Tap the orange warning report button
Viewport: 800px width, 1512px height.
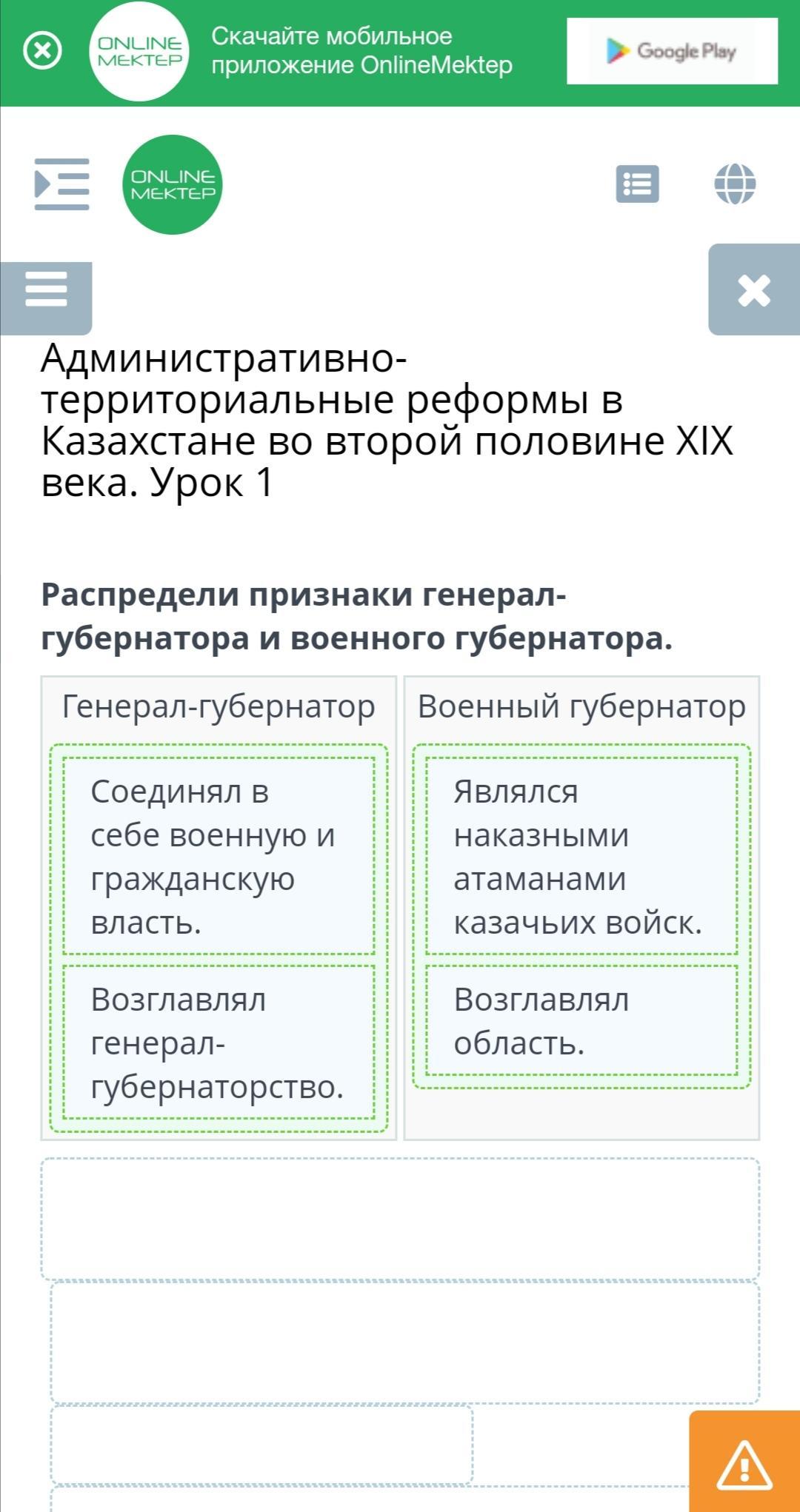(x=744, y=1462)
